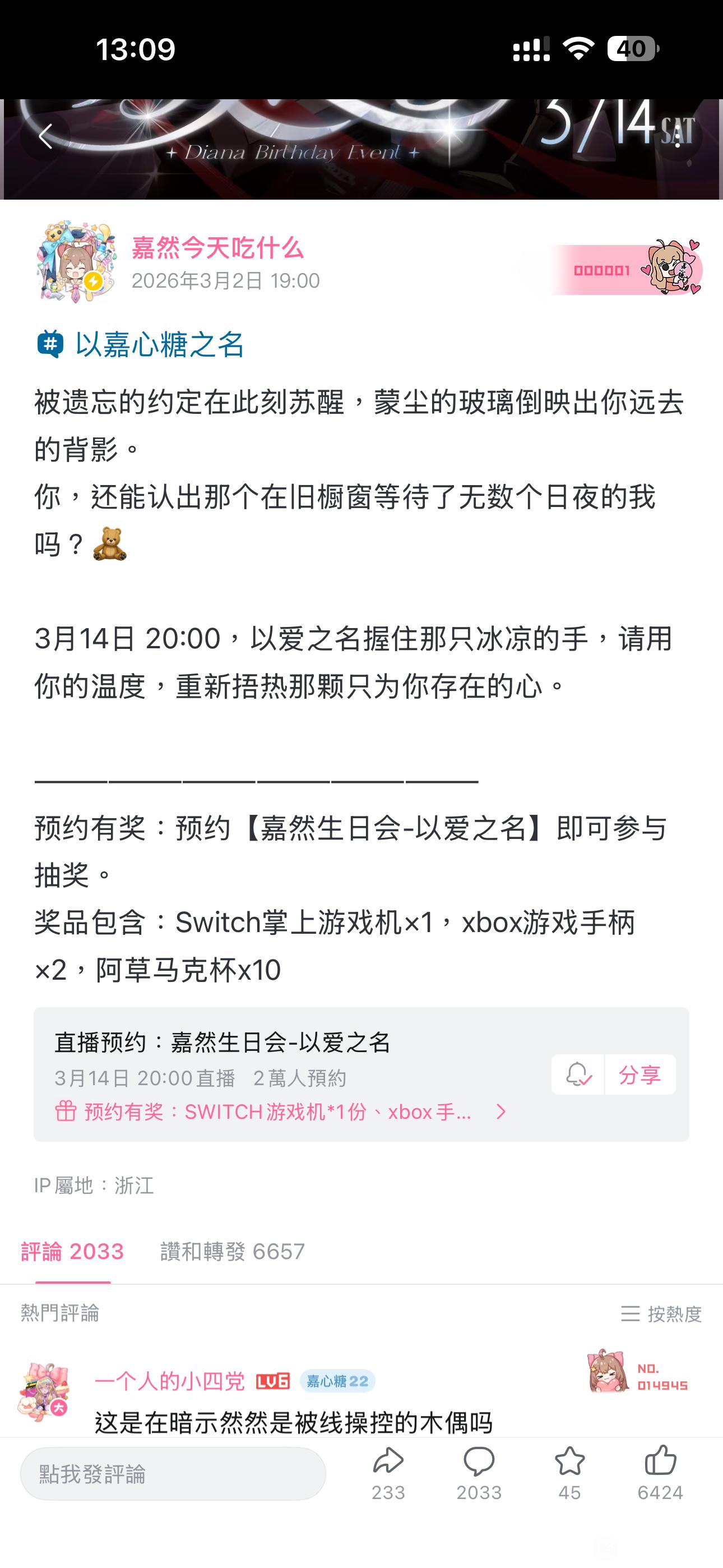Viewport: 723px width, 1568px height.
Task: Open 嘉然今天吃什么 profile avatar
Action: click(76, 262)
